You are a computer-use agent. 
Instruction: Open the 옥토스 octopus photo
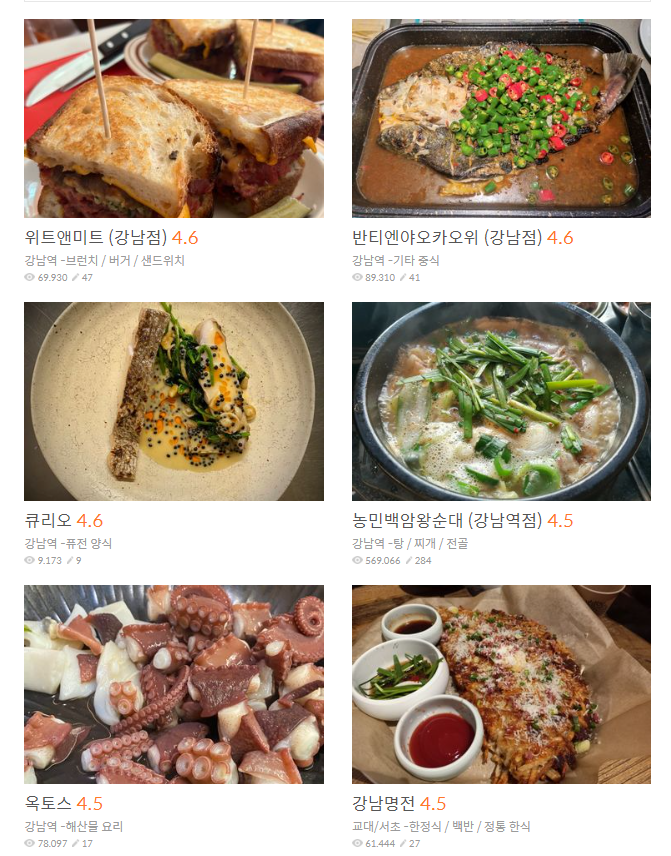click(x=174, y=684)
